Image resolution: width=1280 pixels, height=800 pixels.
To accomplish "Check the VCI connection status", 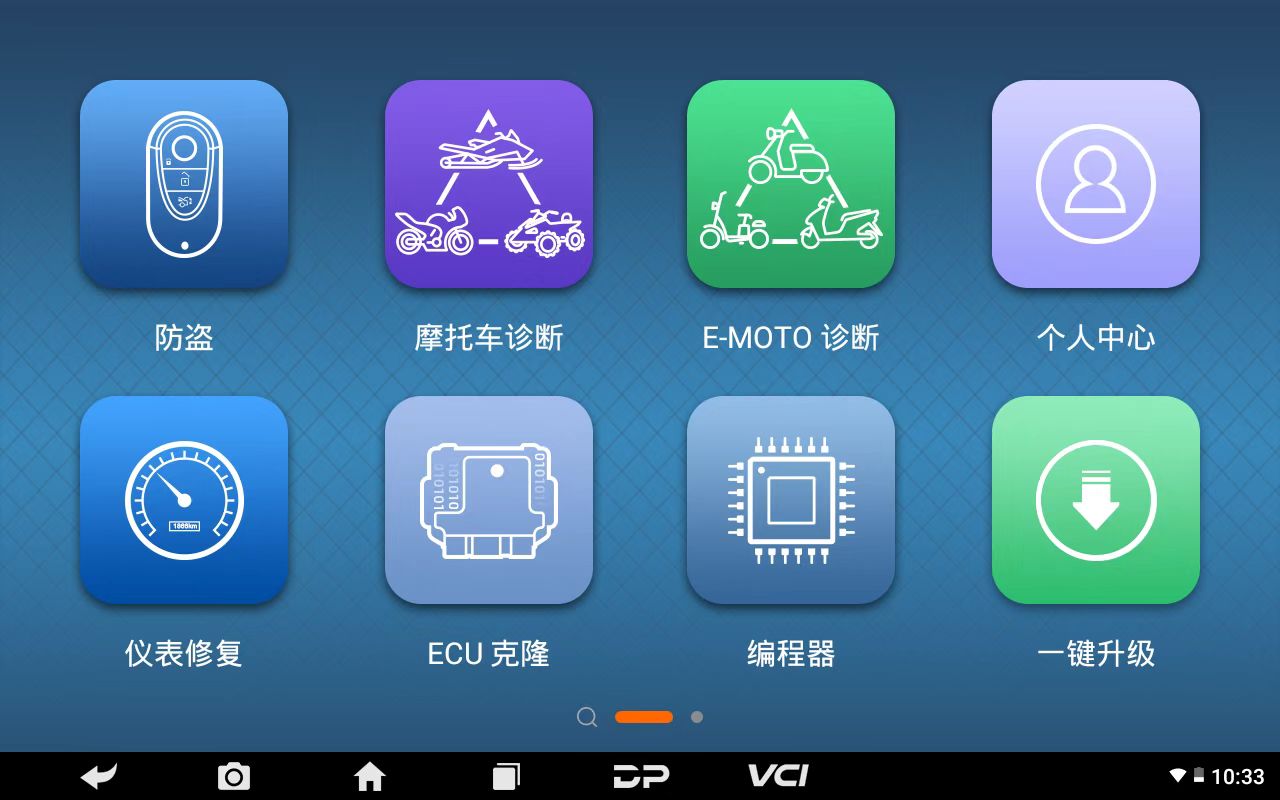I will click(x=778, y=776).
